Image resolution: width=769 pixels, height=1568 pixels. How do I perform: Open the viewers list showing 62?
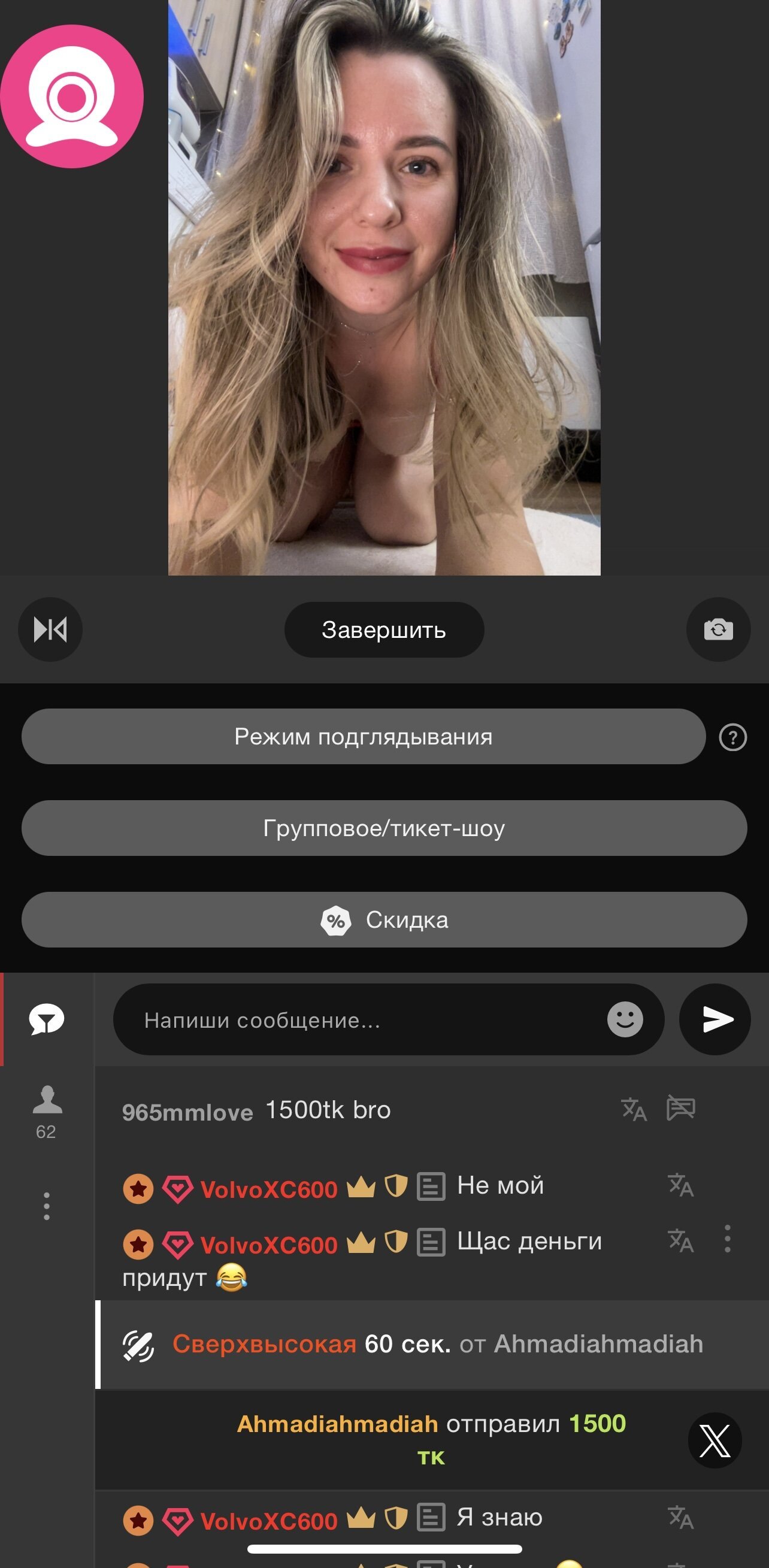coord(47,1111)
